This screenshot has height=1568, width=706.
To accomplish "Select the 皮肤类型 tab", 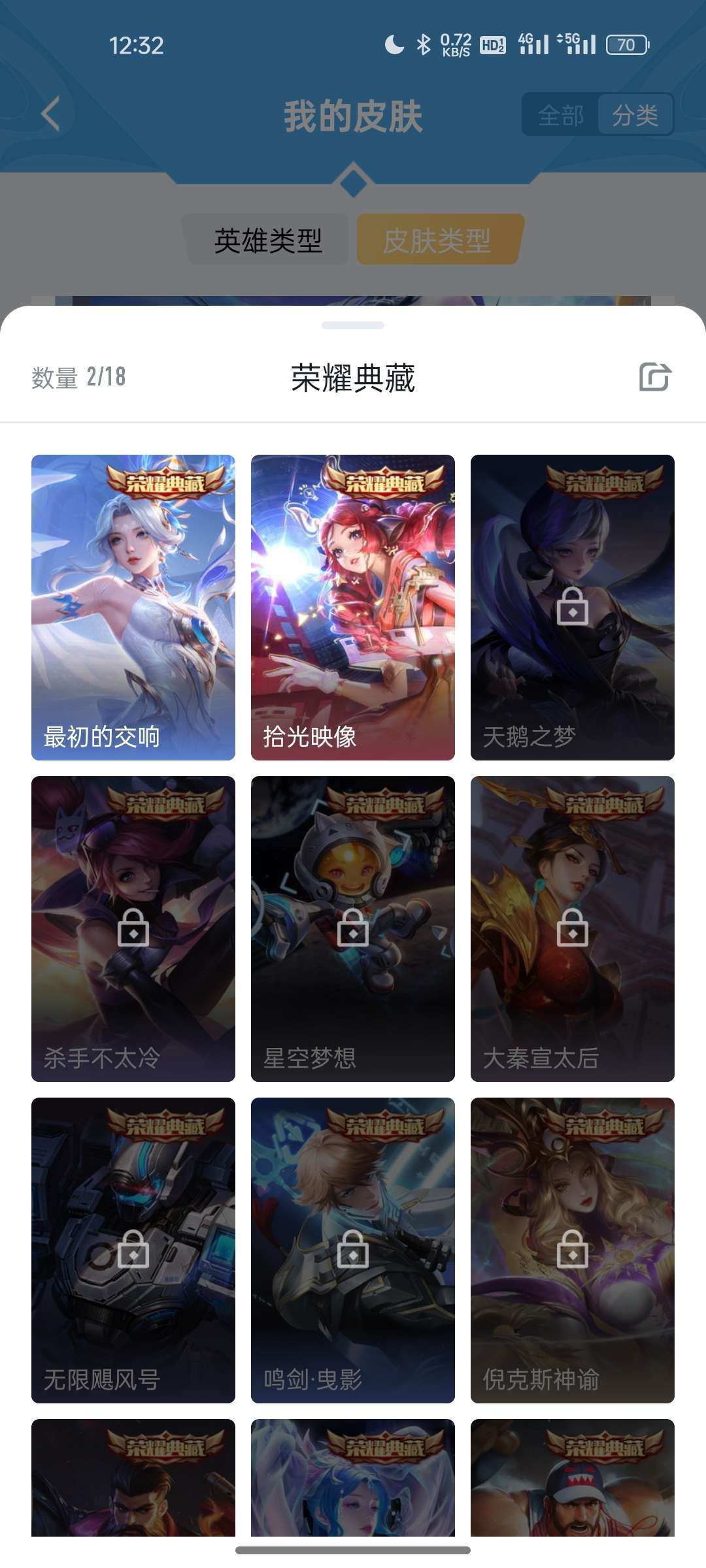I will 437,240.
